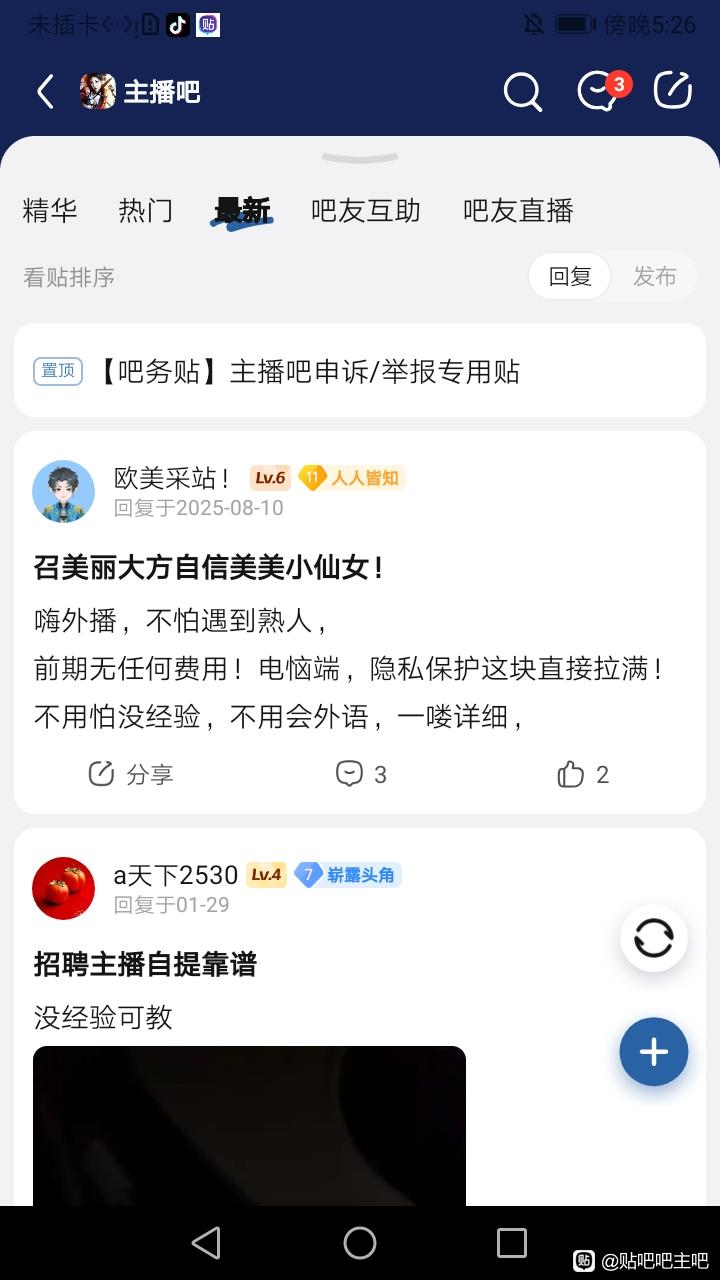Open messages with 3 unread badge
The image size is (720, 1280).
(599, 92)
